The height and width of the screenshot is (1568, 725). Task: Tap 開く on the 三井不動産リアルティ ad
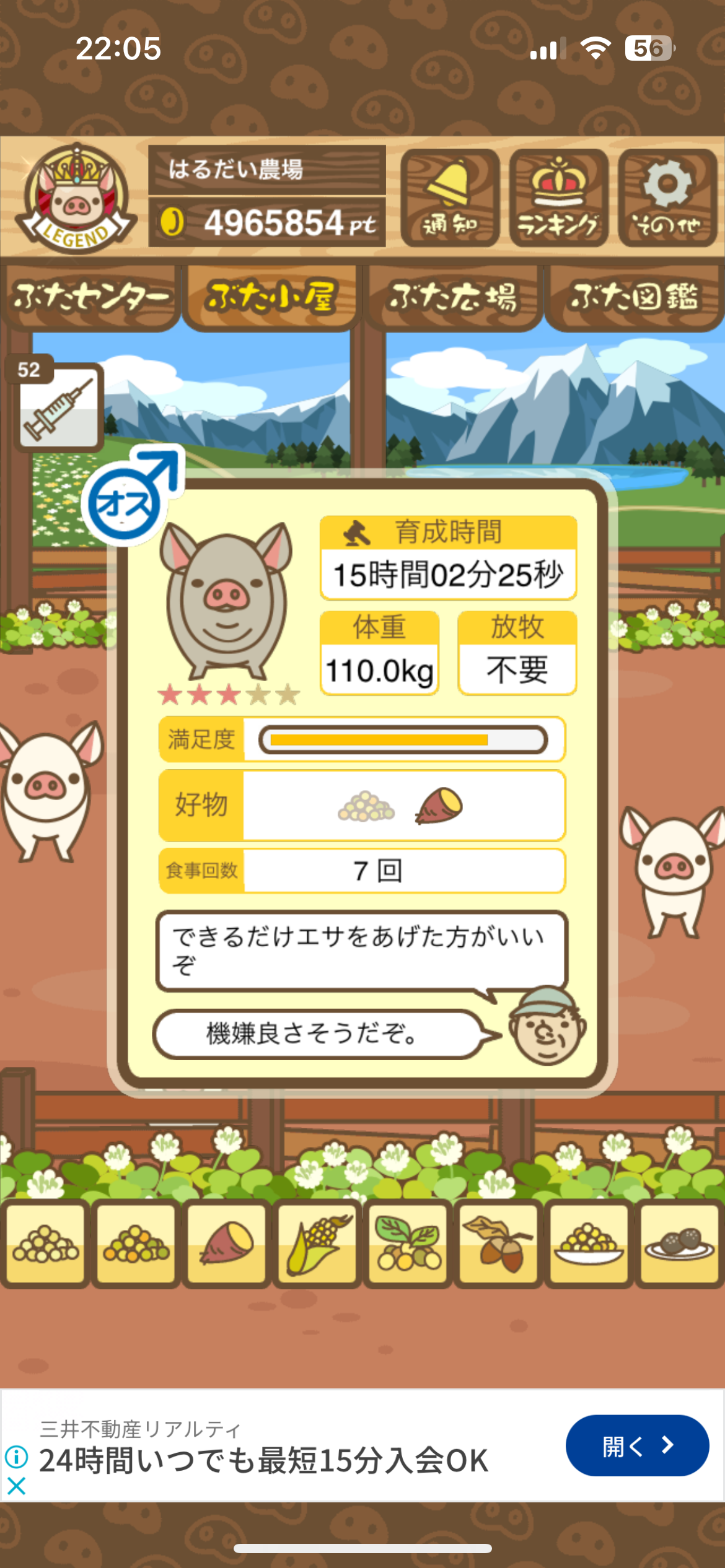(637, 1445)
